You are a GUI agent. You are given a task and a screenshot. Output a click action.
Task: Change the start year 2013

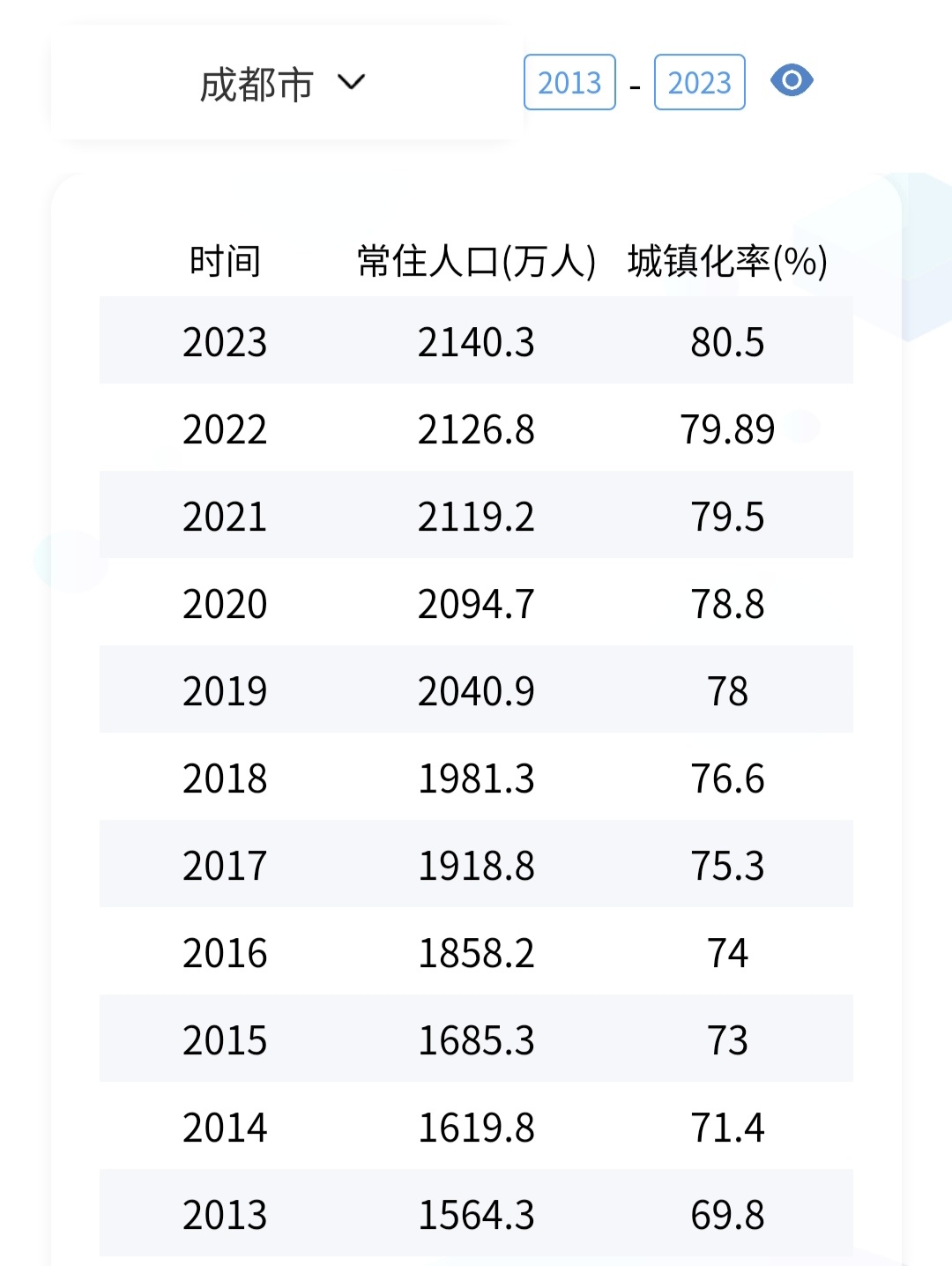click(569, 82)
